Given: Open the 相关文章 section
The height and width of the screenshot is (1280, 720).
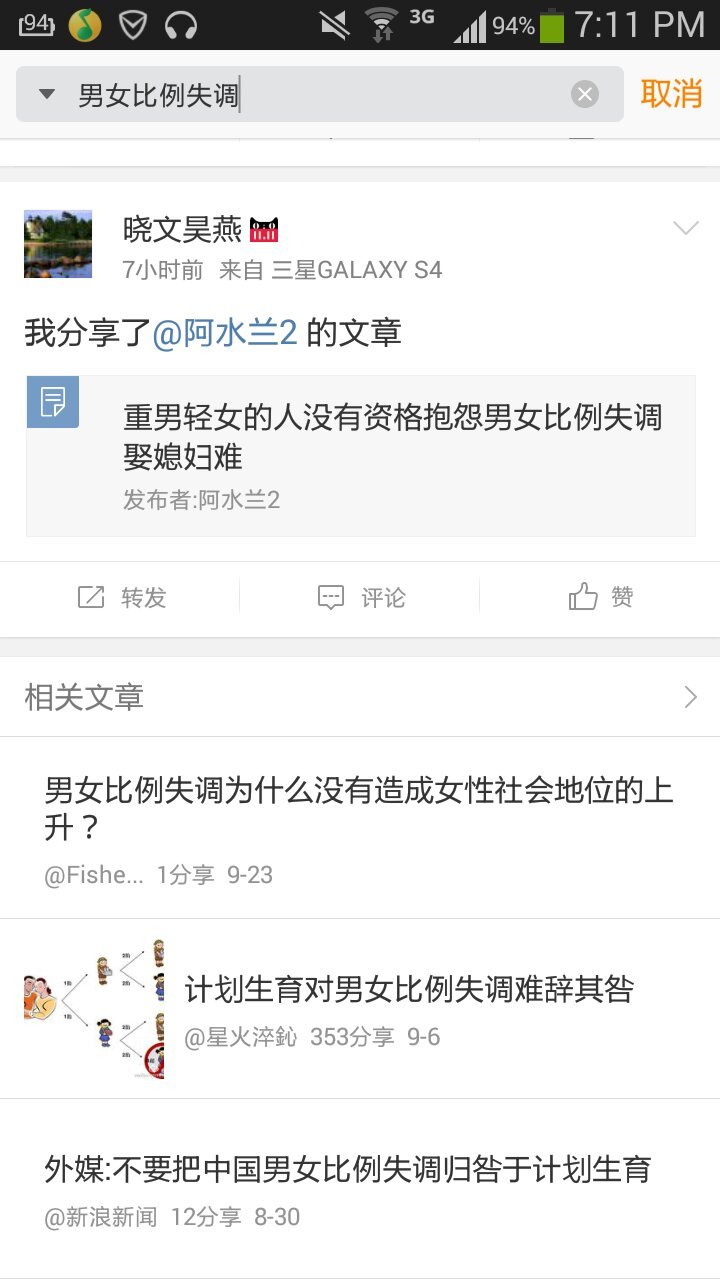Looking at the screenshot, I should tap(360, 697).
